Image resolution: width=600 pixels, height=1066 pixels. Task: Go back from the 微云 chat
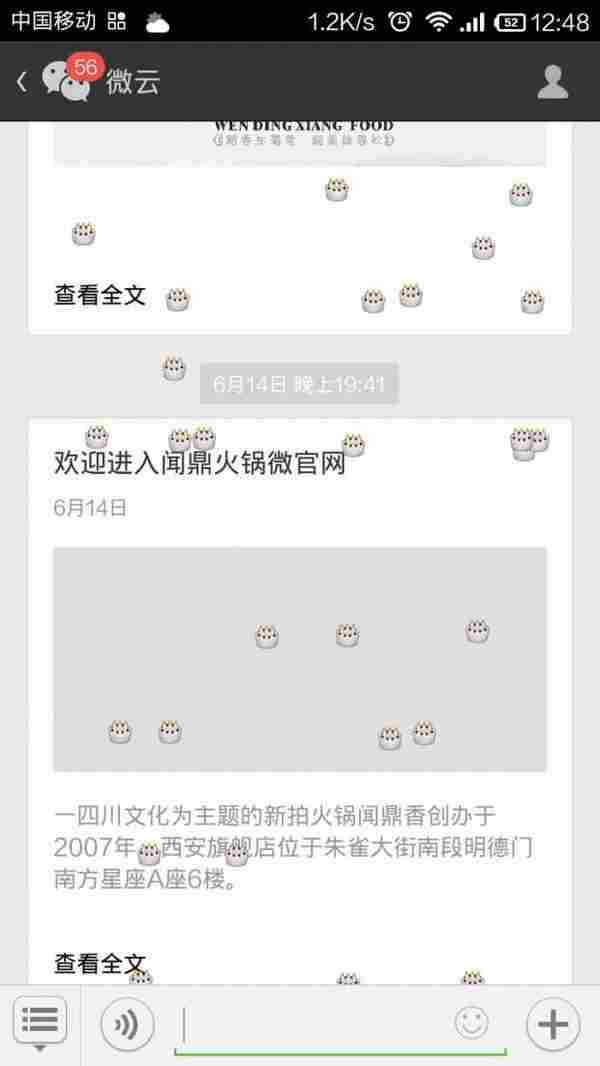click(22, 82)
